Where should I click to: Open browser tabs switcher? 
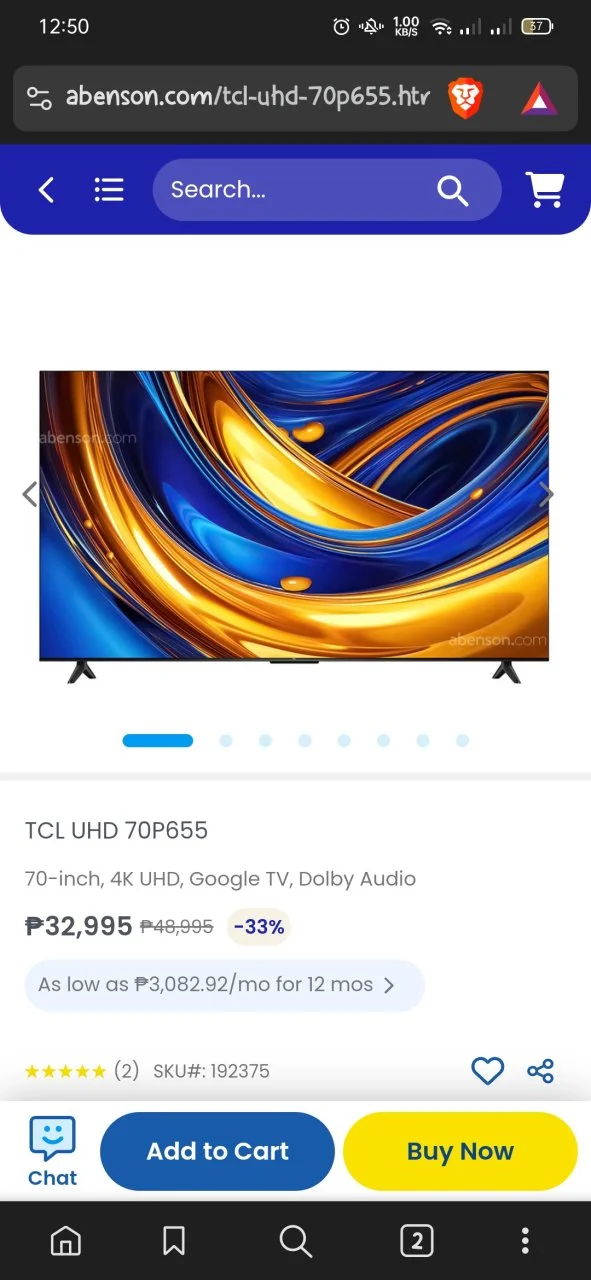pyautogui.click(x=417, y=1241)
